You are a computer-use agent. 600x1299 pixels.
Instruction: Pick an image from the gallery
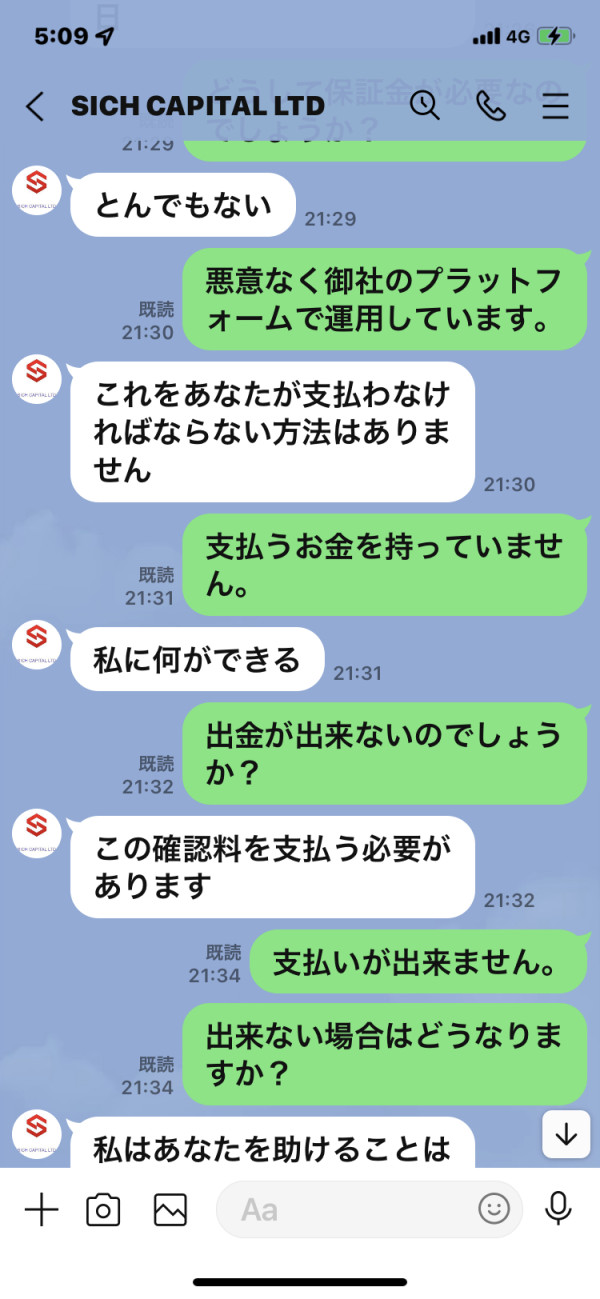click(x=170, y=1210)
